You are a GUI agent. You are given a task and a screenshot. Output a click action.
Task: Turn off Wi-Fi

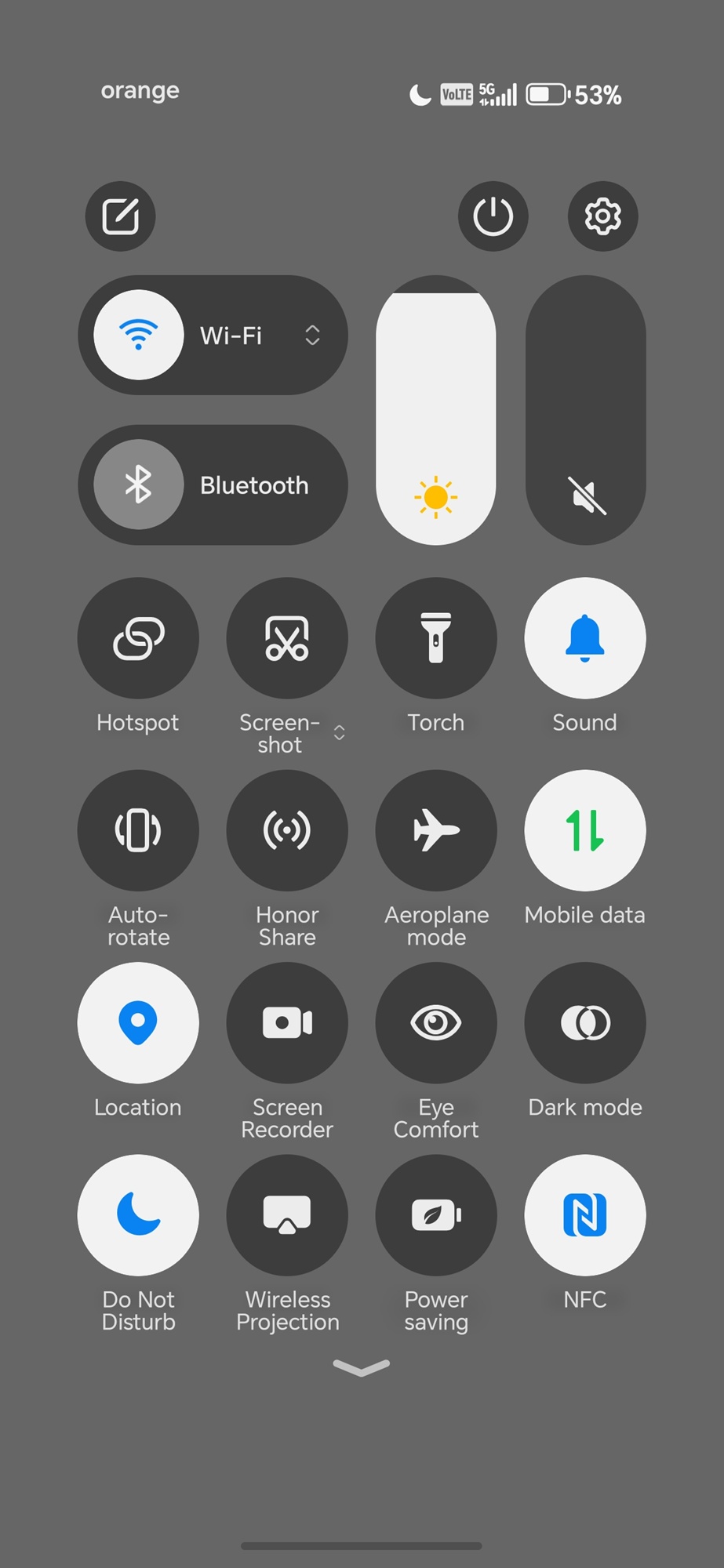139,336
